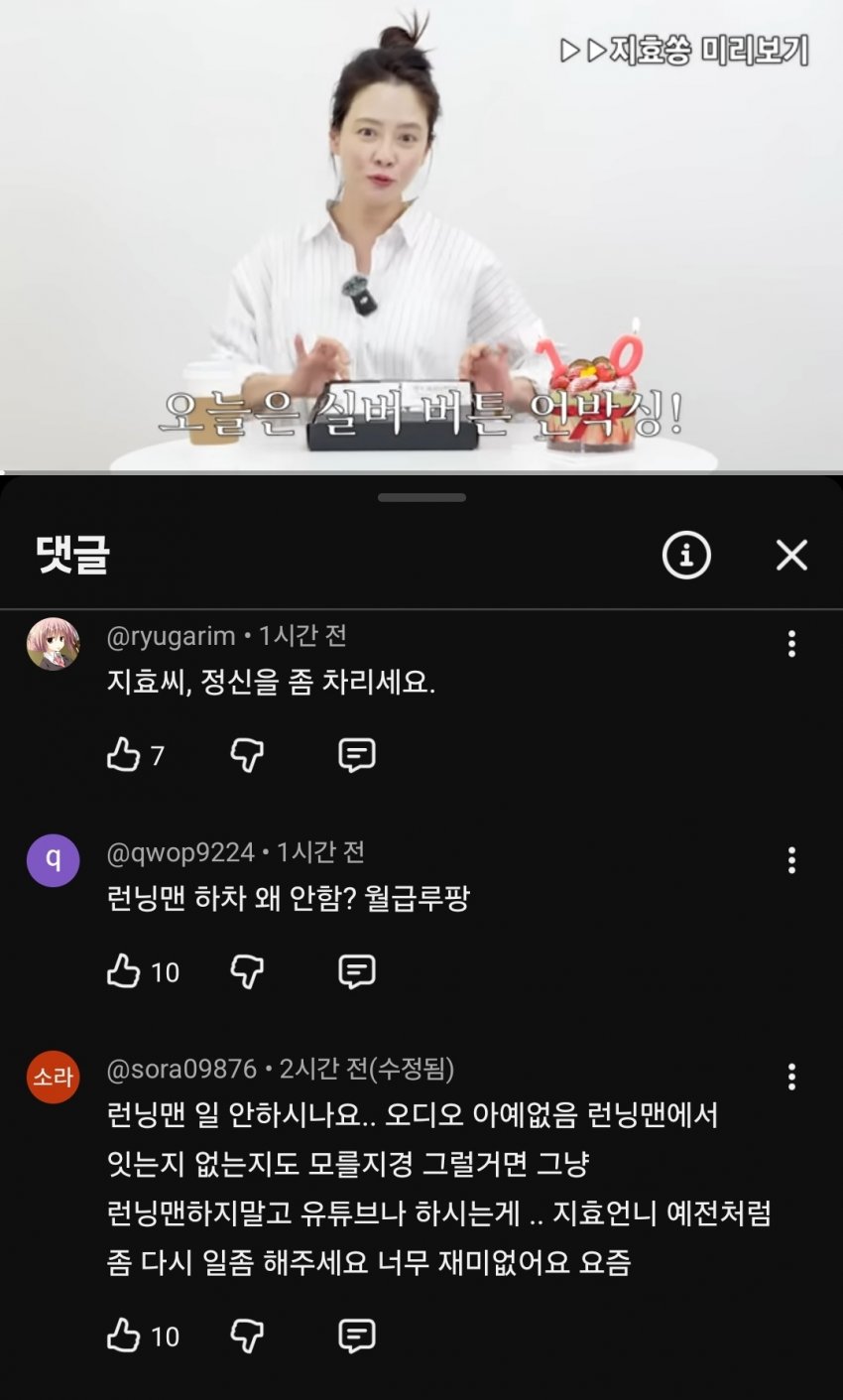
Task: Like the comment by @qwop9224
Action: click(x=124, y=971)
